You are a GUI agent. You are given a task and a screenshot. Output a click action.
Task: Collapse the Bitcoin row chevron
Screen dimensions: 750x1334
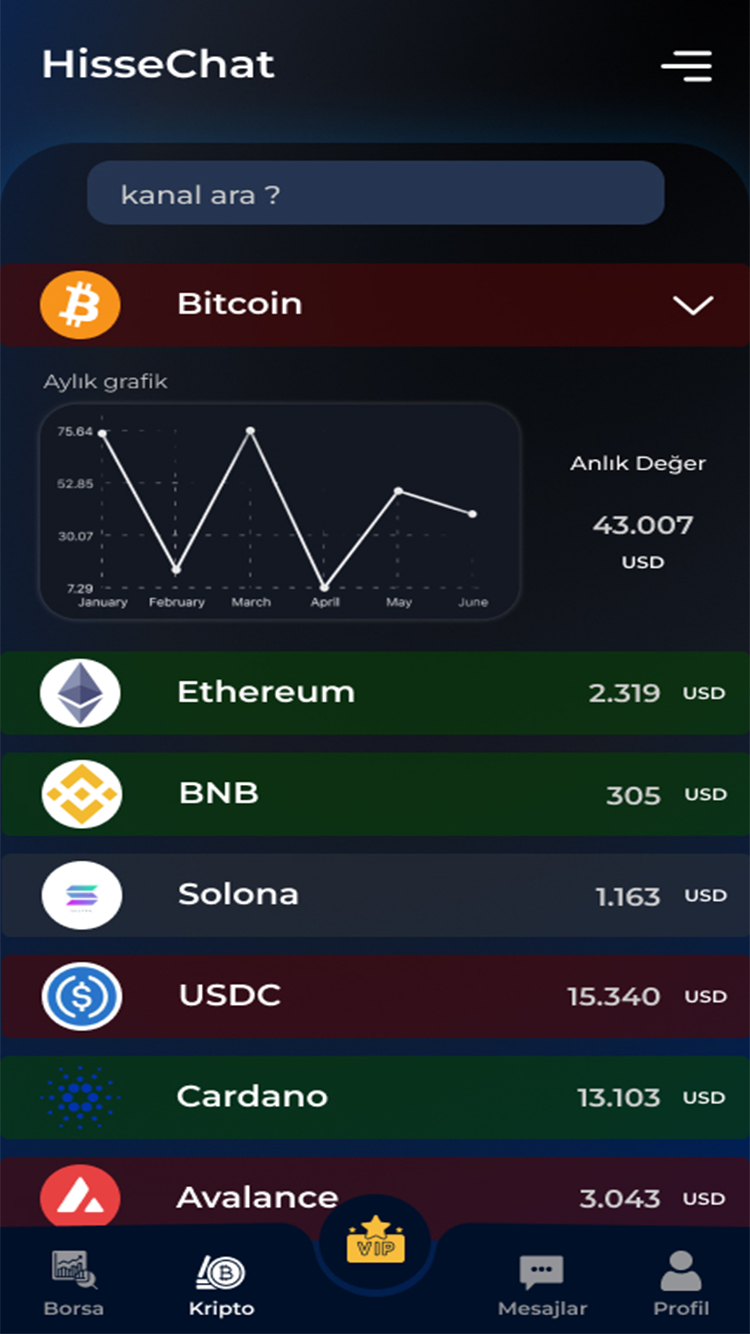[x=693, y=305]
